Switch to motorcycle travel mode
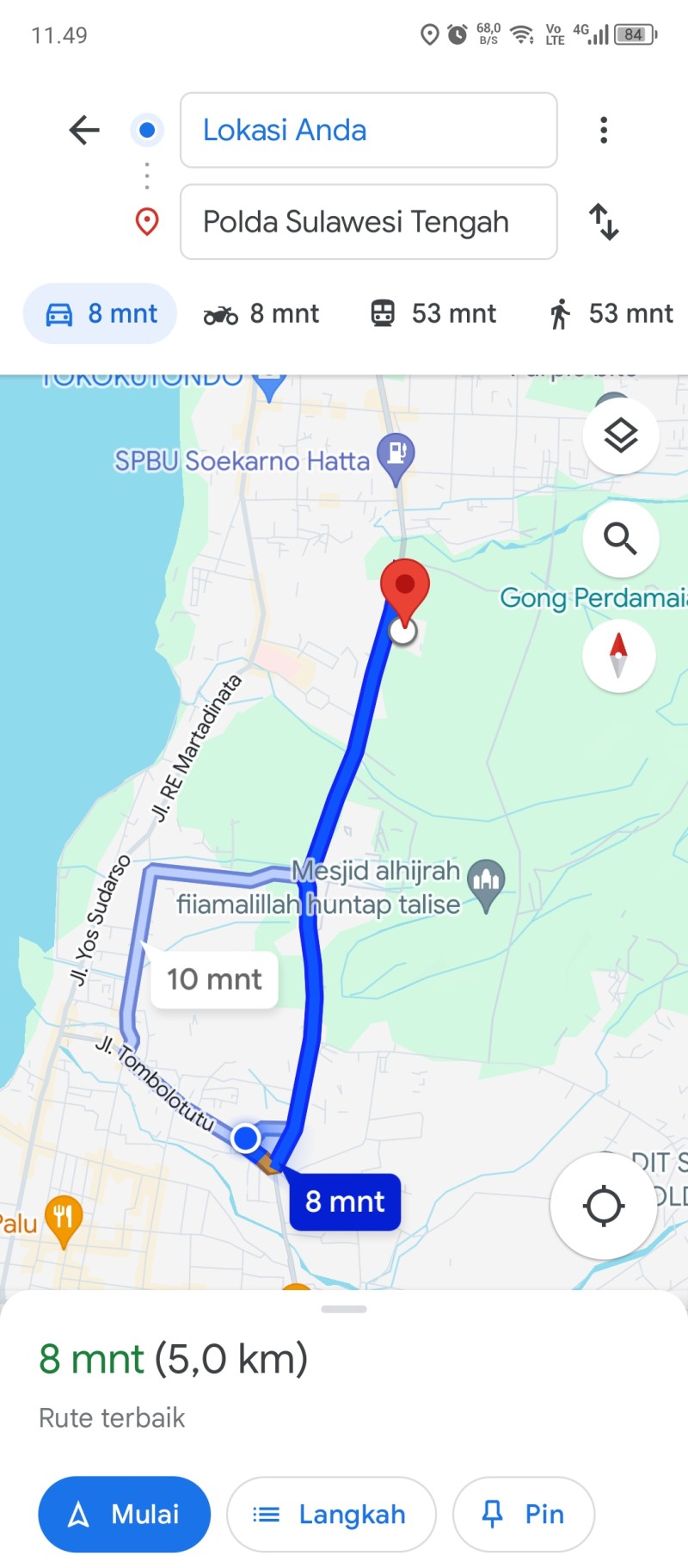Viewport: 688px width, 1568px height. point(261,313)
